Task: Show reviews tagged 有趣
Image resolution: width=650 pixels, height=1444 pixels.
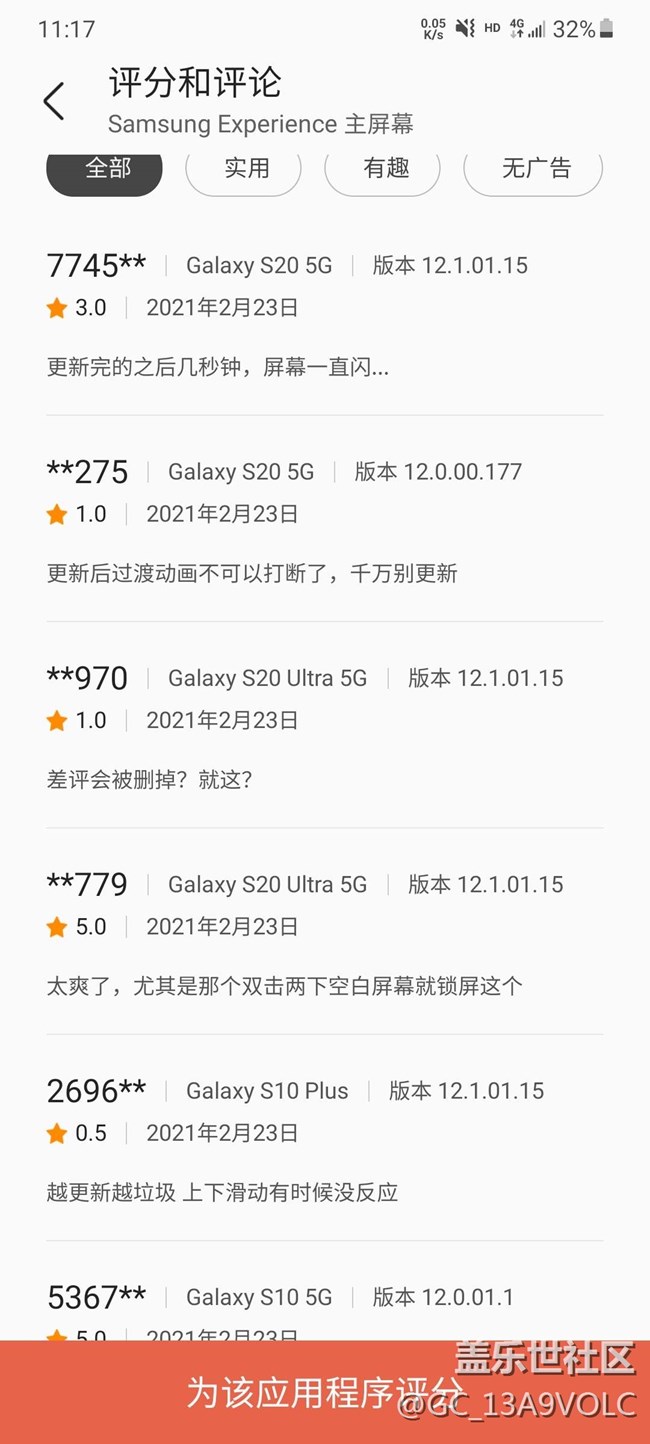Action: pos(383,171)
